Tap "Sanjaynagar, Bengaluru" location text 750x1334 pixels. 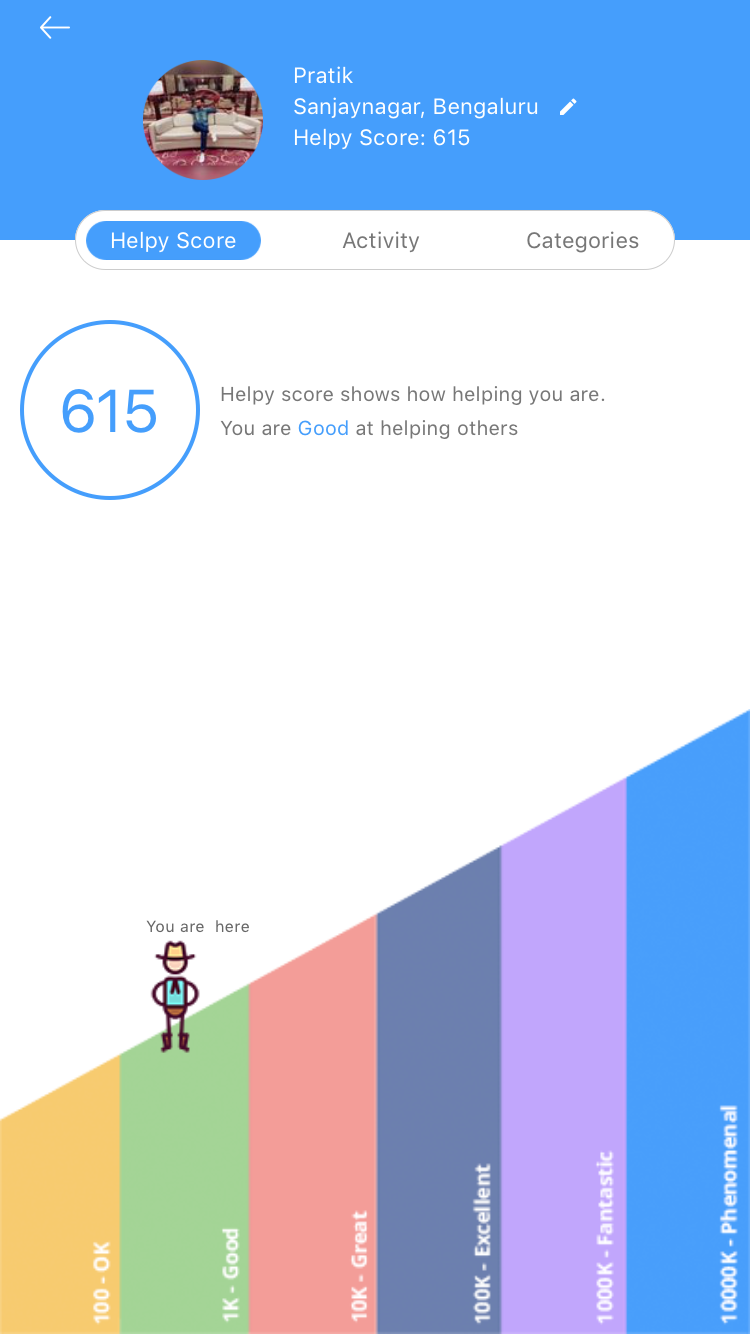[415, 107]
